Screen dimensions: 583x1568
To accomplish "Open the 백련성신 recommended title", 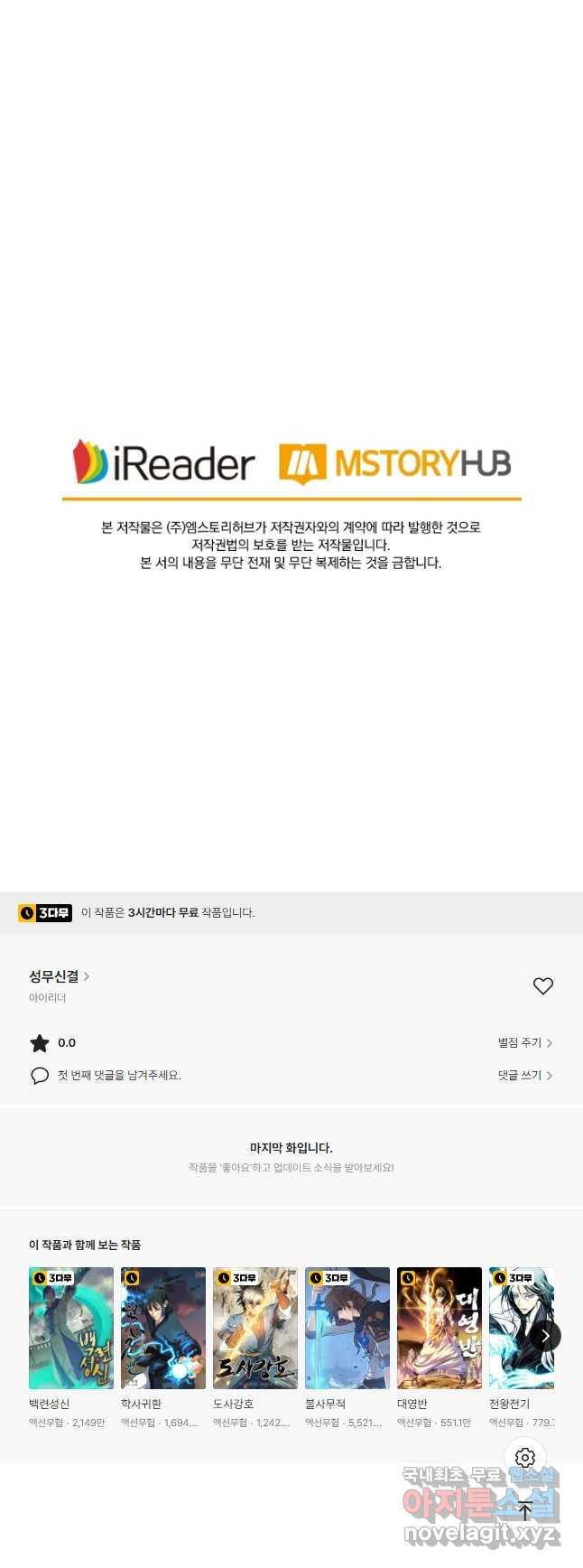I will 71,1328.
